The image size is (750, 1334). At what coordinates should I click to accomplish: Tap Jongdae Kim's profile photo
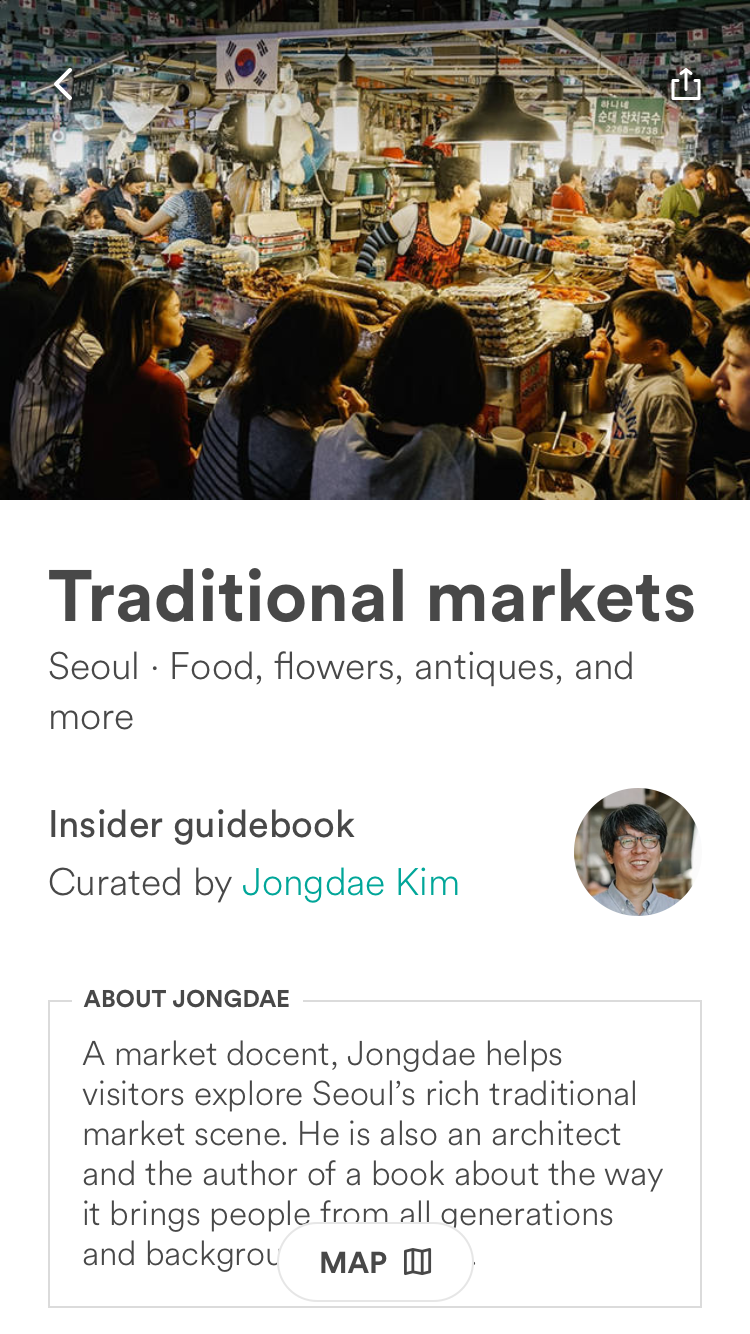click(x=637, y=852)
